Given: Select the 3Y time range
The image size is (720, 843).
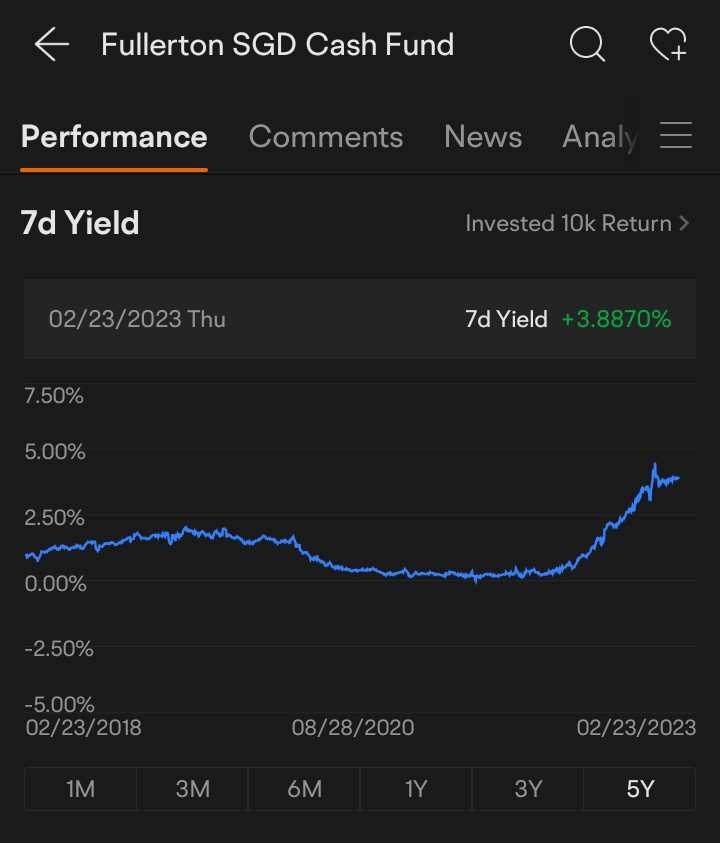Looking at the screenshot, I should coord(528,789).
